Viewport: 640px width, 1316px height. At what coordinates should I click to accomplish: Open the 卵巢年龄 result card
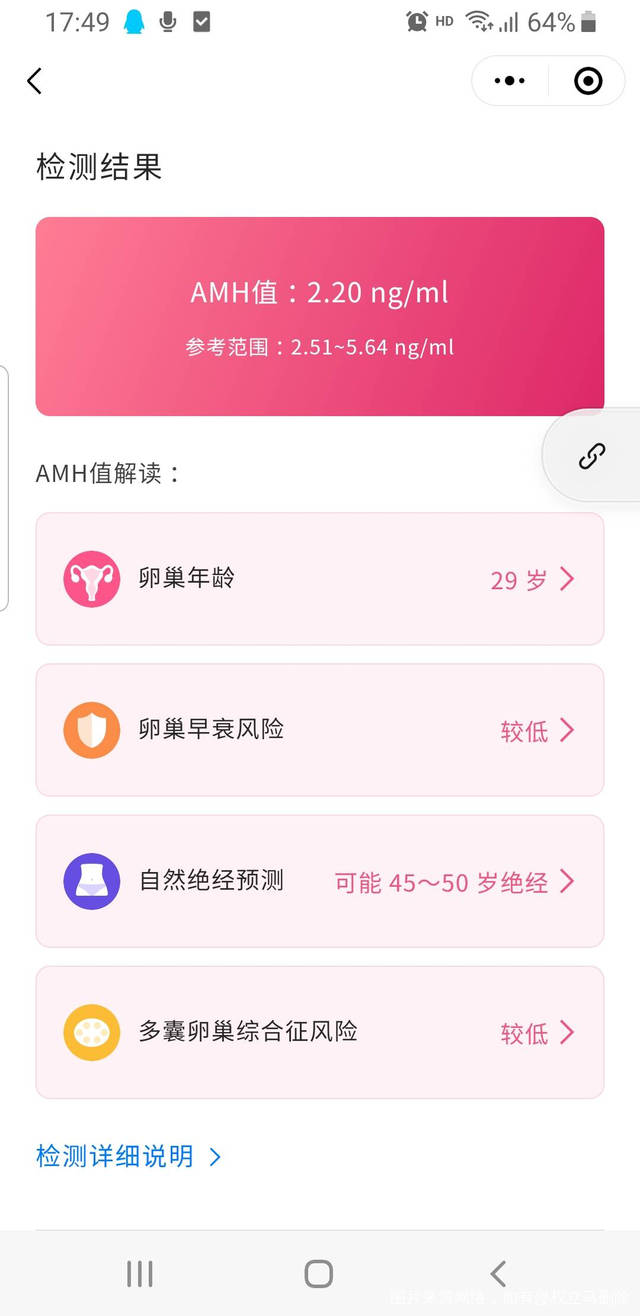(x=320, y=579)
